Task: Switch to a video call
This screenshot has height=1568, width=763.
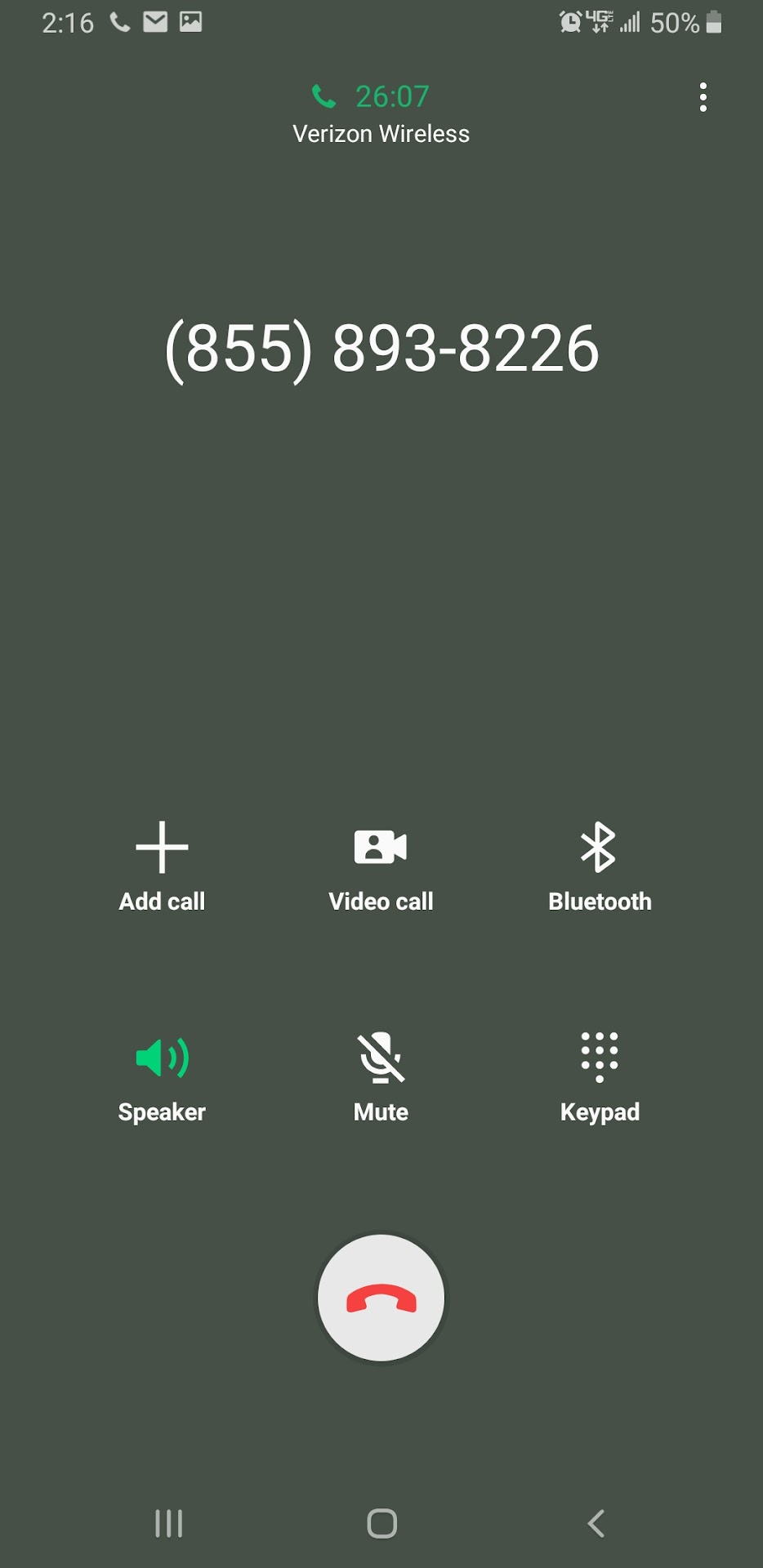Action: 381,866
